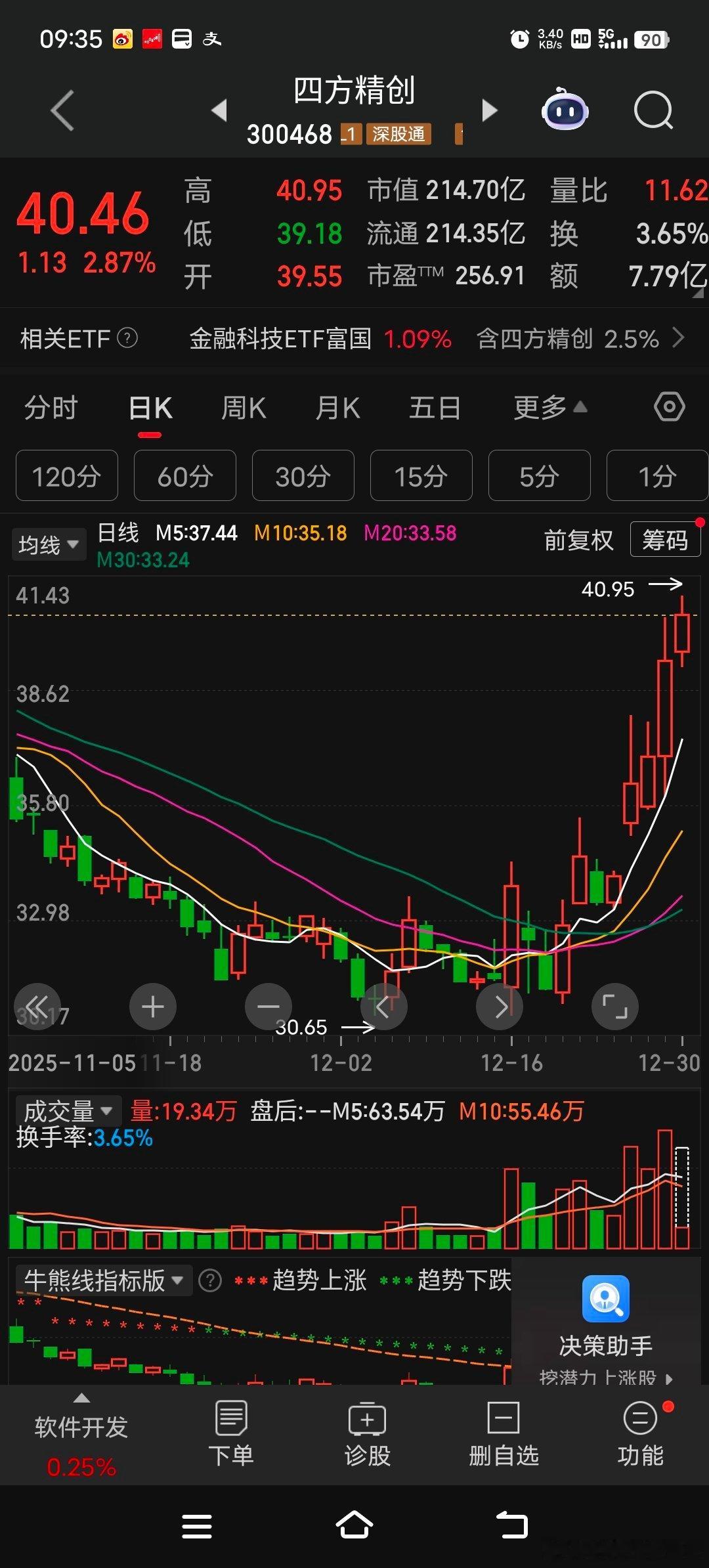Viewport: 709px width, 1568px height.
Task: Expand the 更多 chart period menu
Action: [549, 408]
